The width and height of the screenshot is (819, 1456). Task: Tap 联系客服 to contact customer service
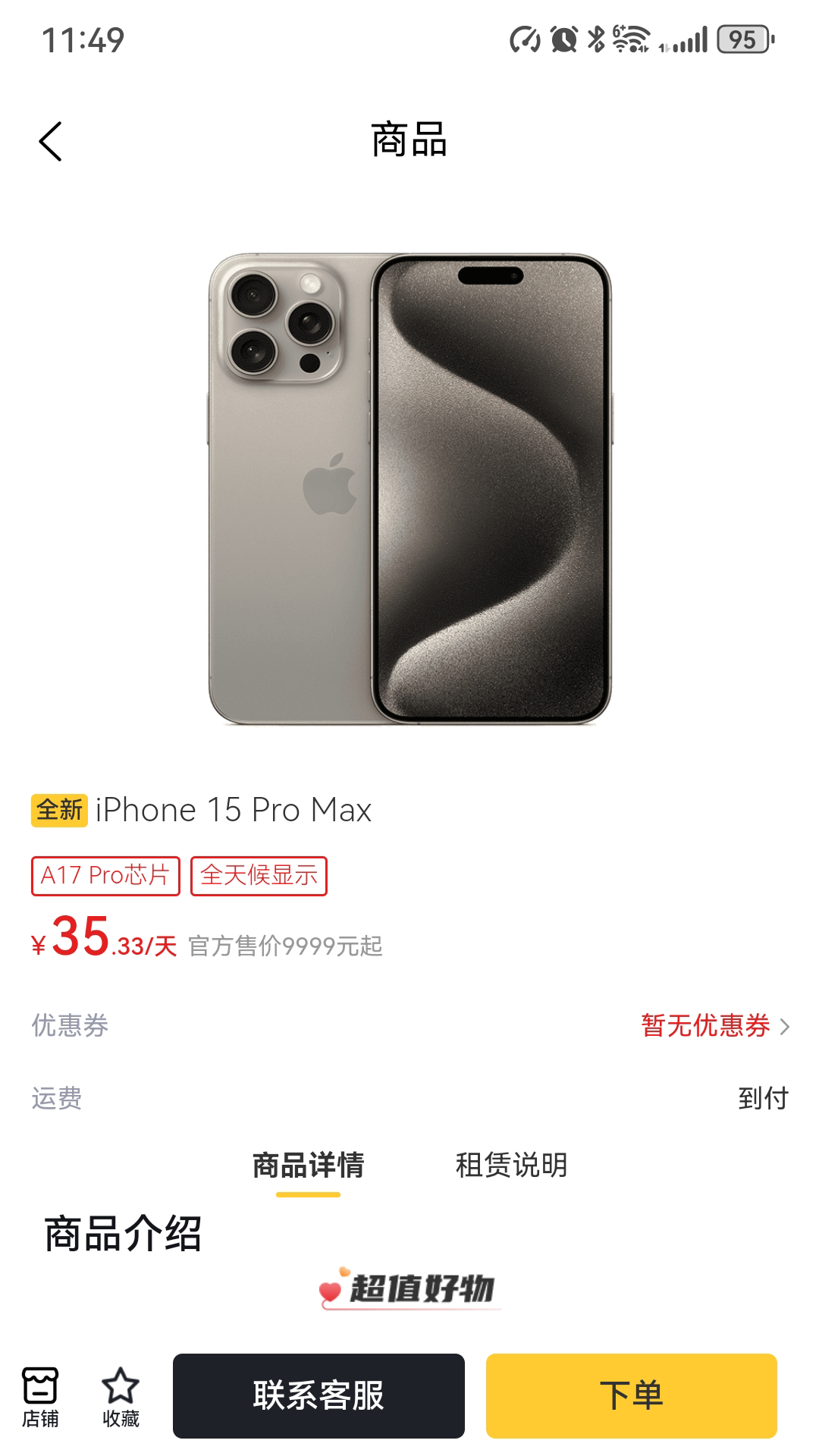pos(318,1396)
